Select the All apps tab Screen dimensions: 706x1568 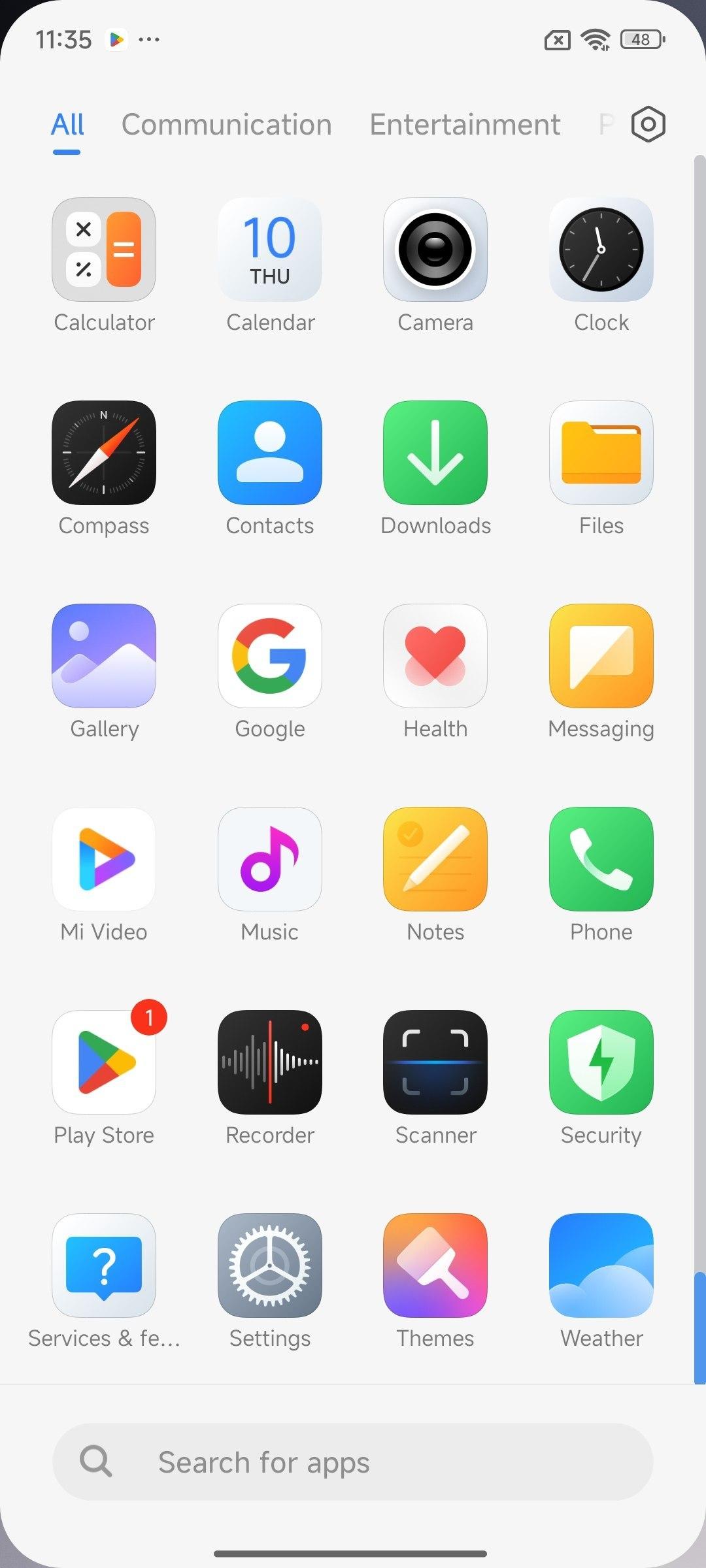click(67, 124)
